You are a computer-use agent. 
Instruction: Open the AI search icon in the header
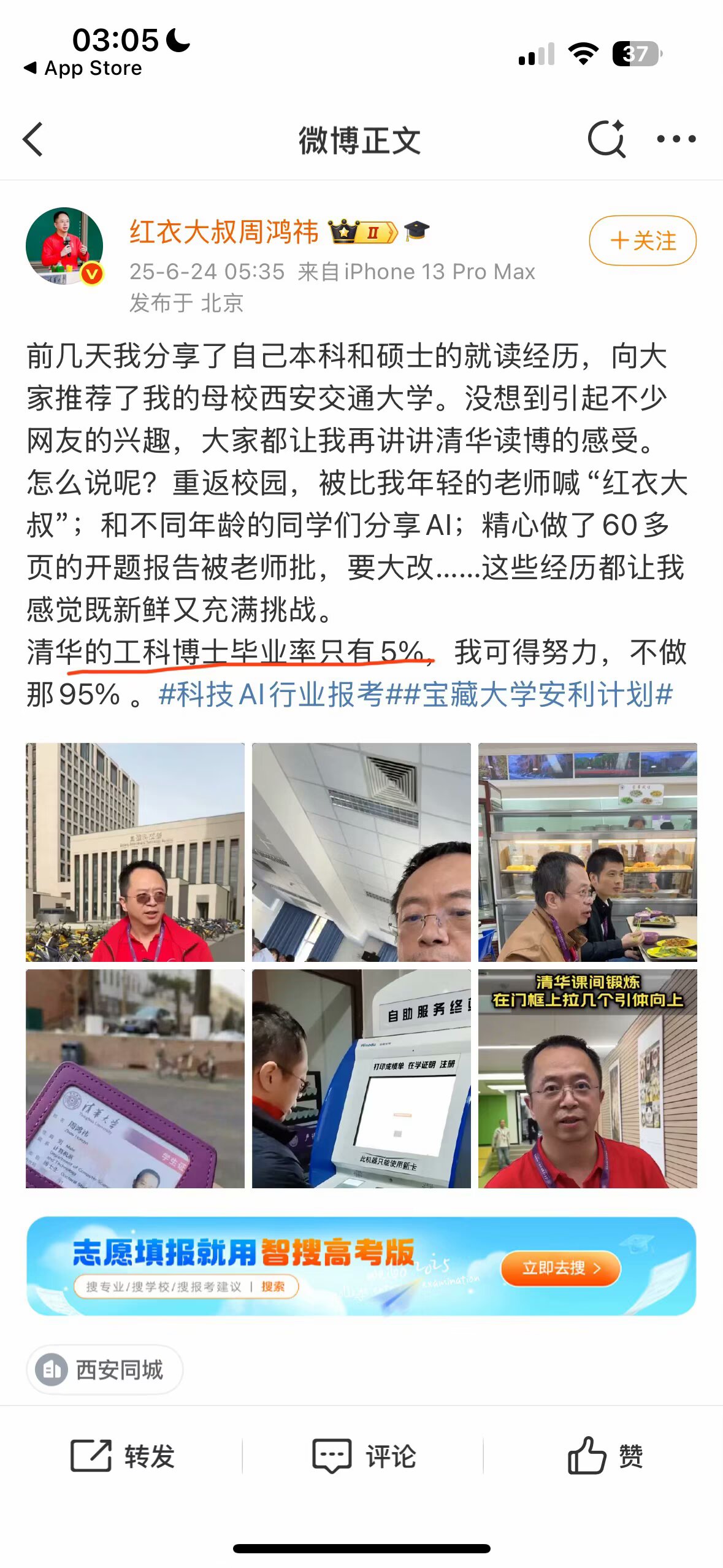coord(606,139)
